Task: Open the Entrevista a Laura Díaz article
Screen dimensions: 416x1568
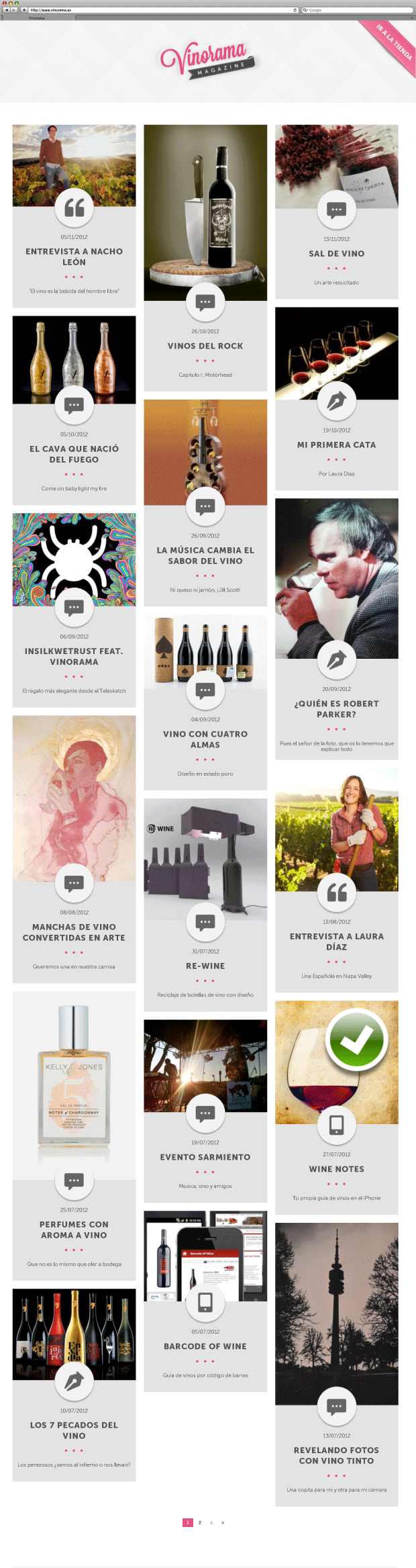Action: [x=336, y=941]
